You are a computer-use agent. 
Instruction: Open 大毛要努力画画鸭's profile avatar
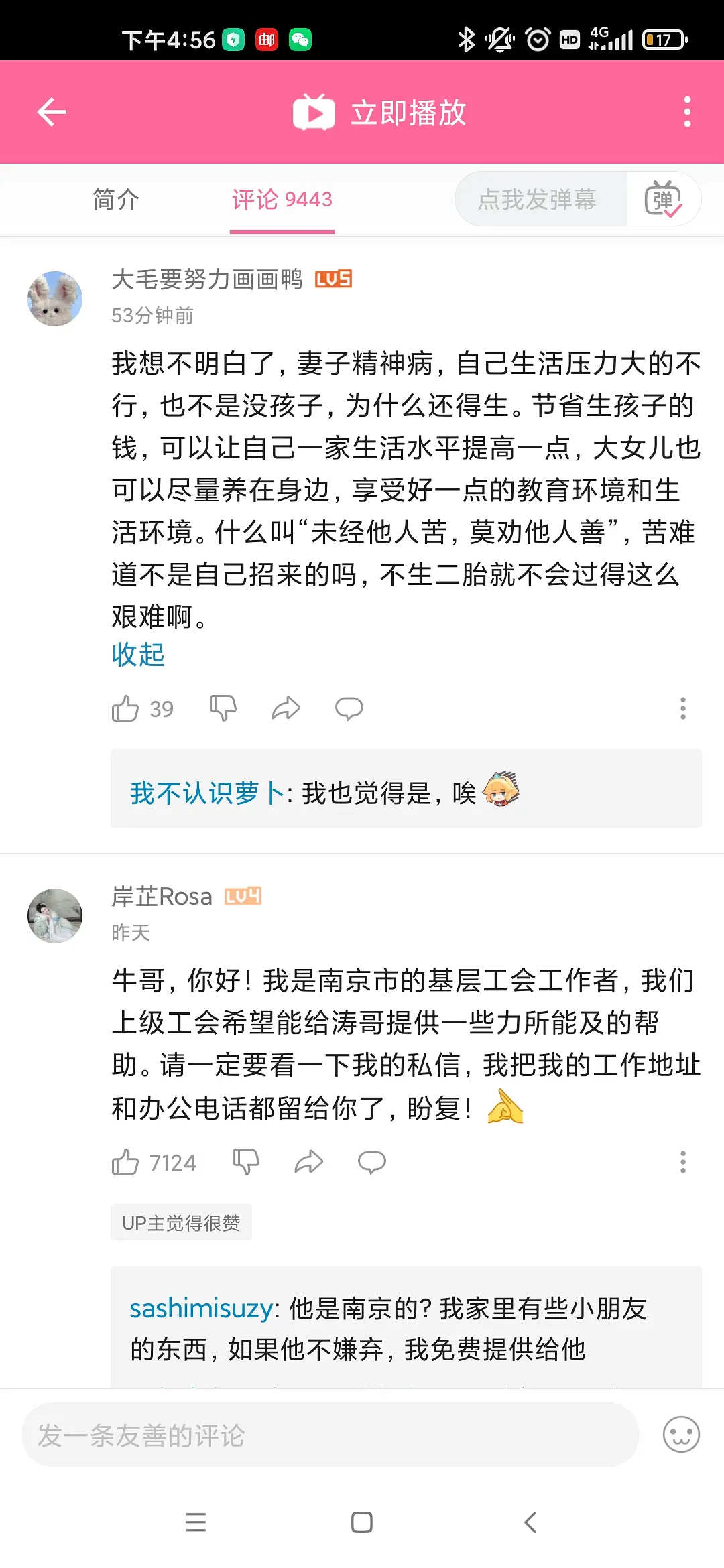pyautogui.click(x=55, y=299)
